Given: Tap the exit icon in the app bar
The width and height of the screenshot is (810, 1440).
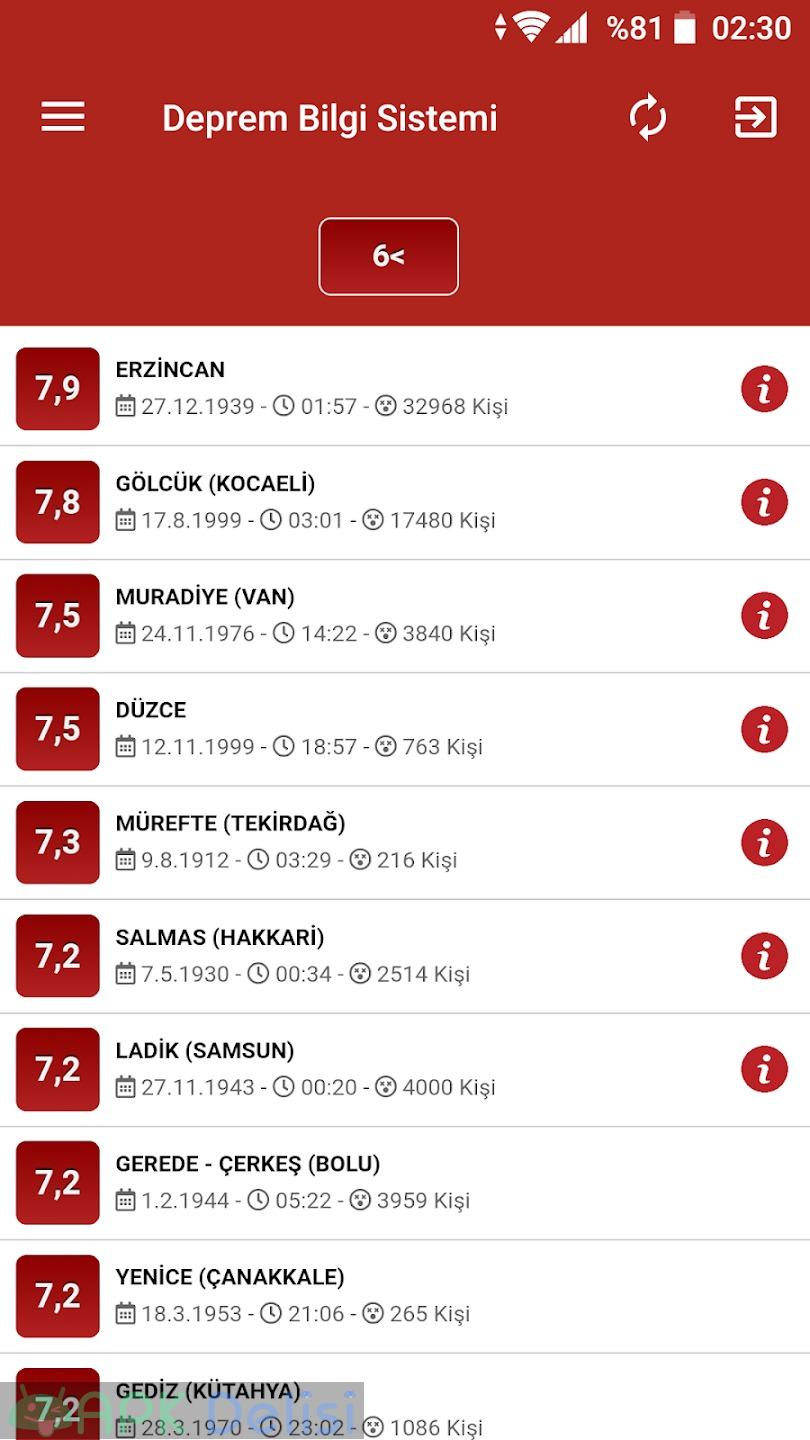Looking at the screenshot, I should [755, 118].
